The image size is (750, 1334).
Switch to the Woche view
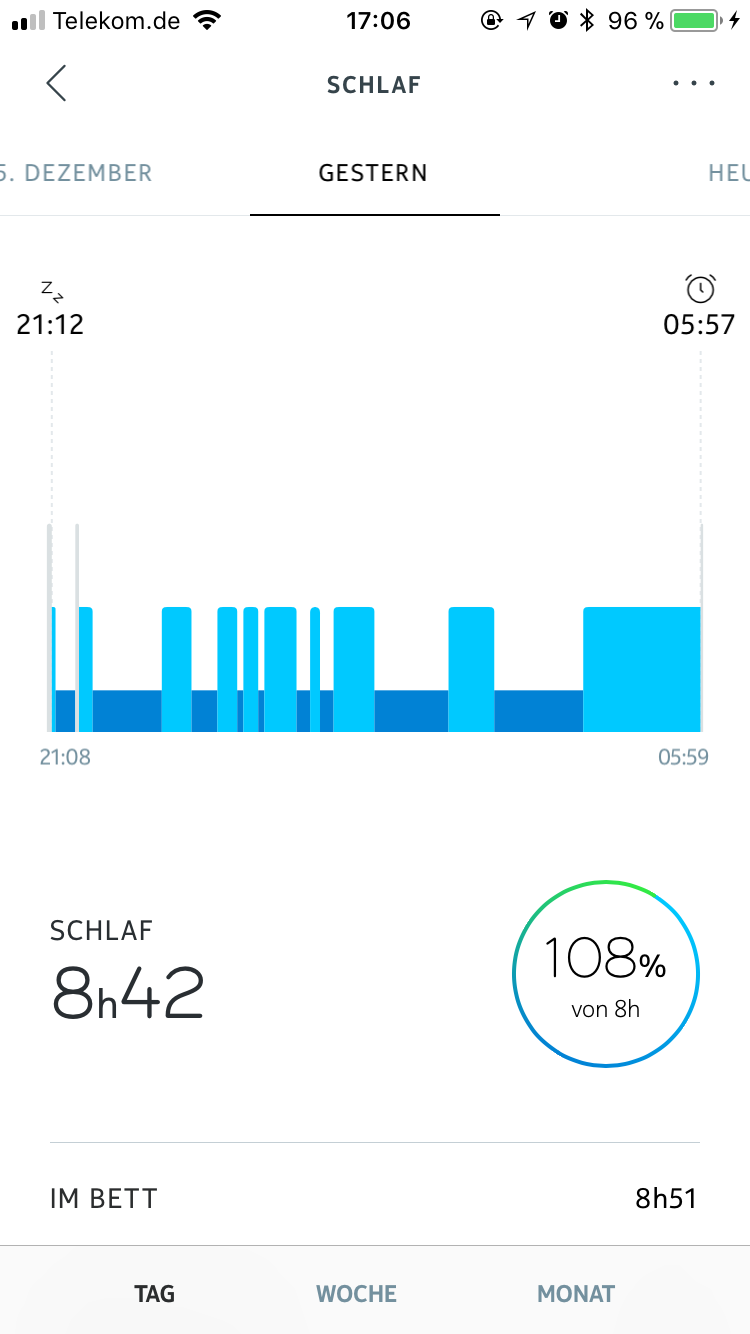[x=357, y=1294]
